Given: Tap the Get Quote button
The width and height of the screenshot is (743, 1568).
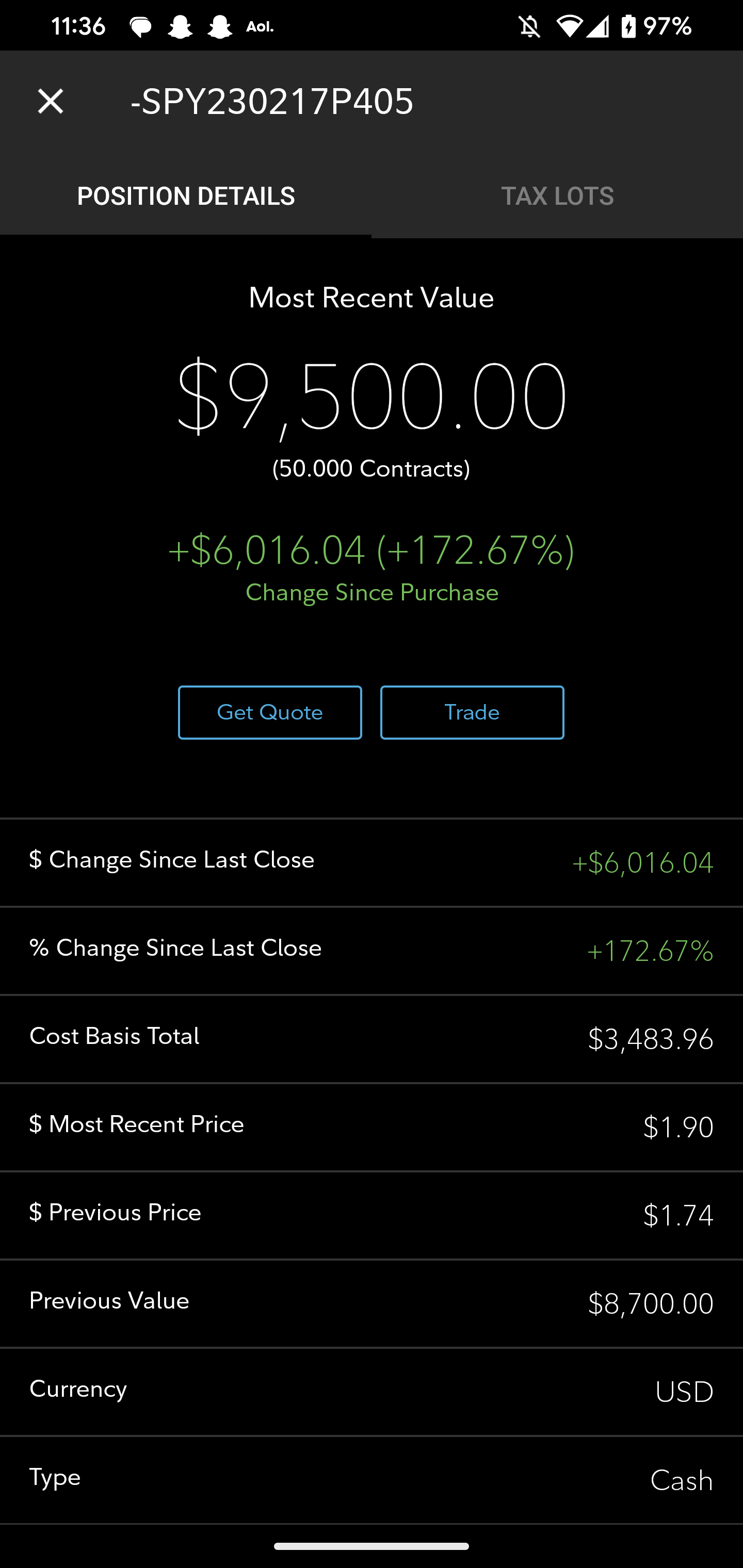Looking at the screenshot, I should click(270, 712).
